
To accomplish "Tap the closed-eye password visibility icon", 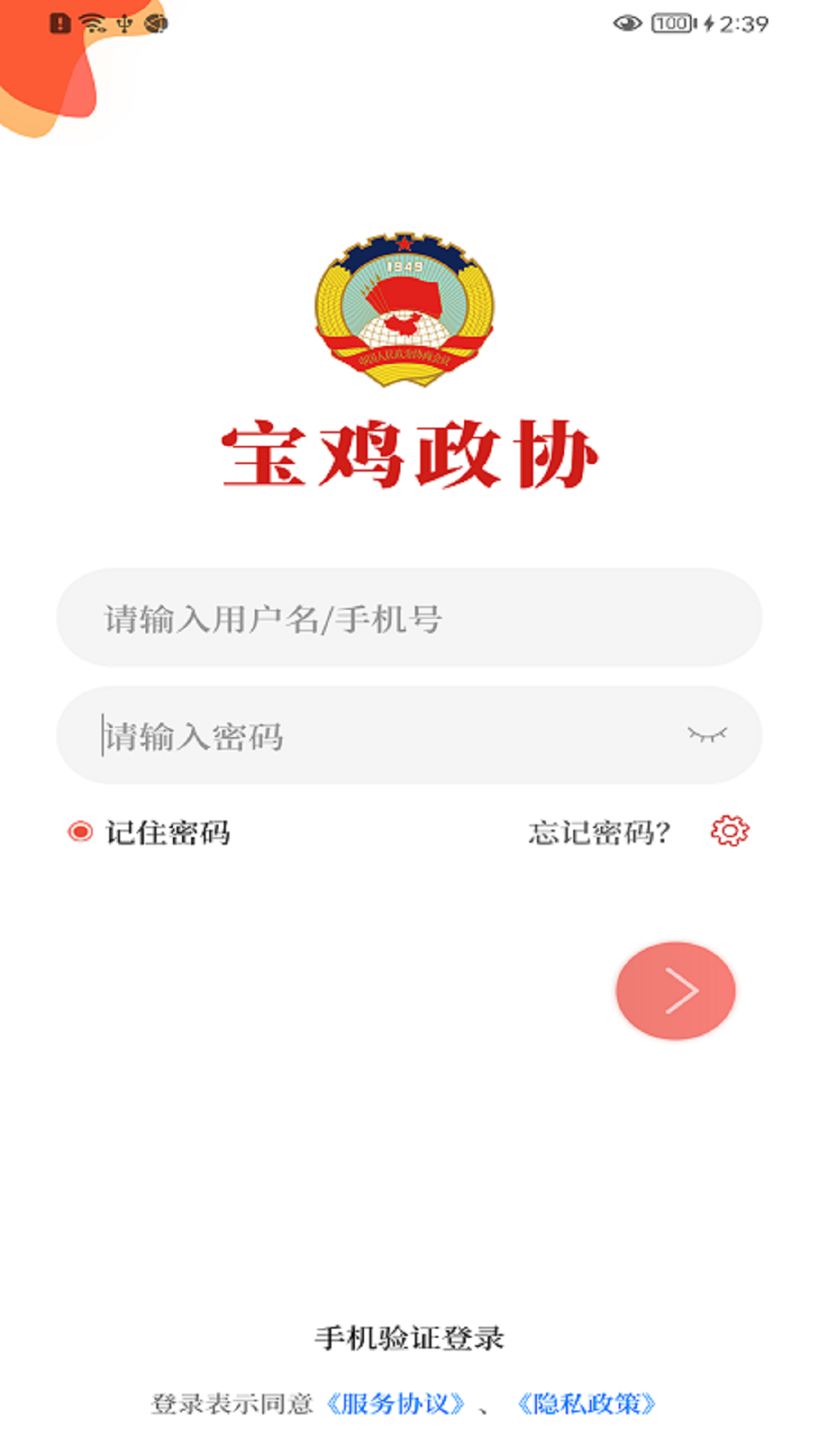I will pos(708,733).
